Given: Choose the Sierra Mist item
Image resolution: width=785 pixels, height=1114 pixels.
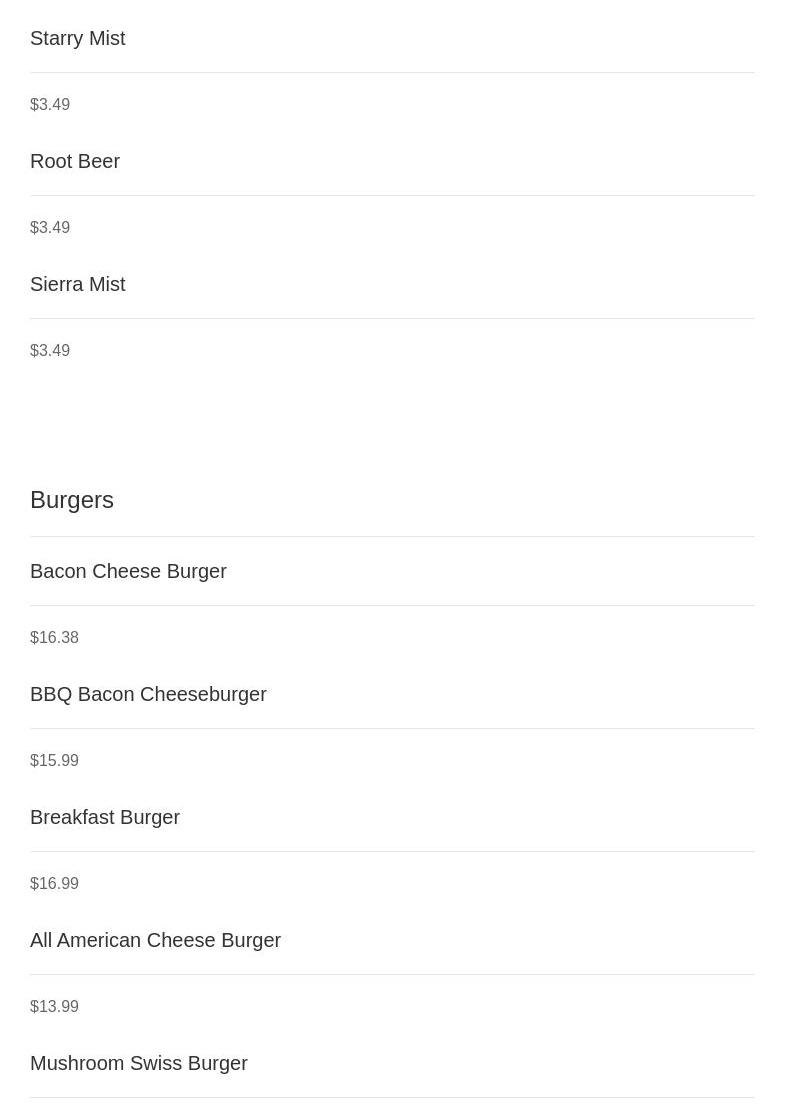Looking at the screenshot, I should click(78, 284).
